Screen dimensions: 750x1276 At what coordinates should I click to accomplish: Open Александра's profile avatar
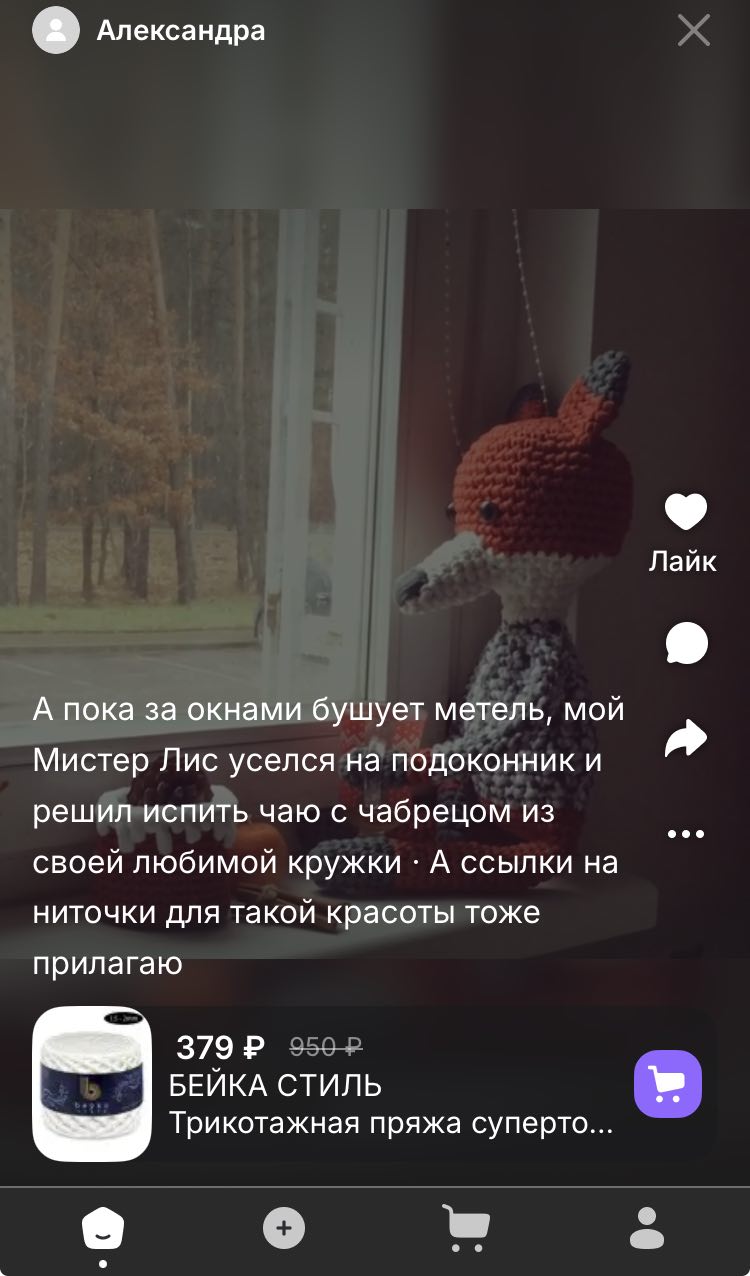tap(56, 31)
